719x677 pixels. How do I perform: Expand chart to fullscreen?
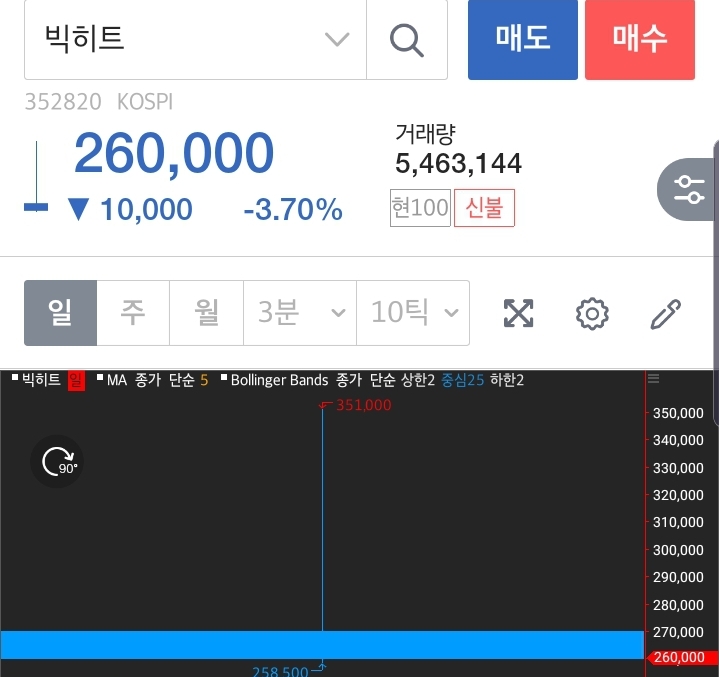(518, 313)
